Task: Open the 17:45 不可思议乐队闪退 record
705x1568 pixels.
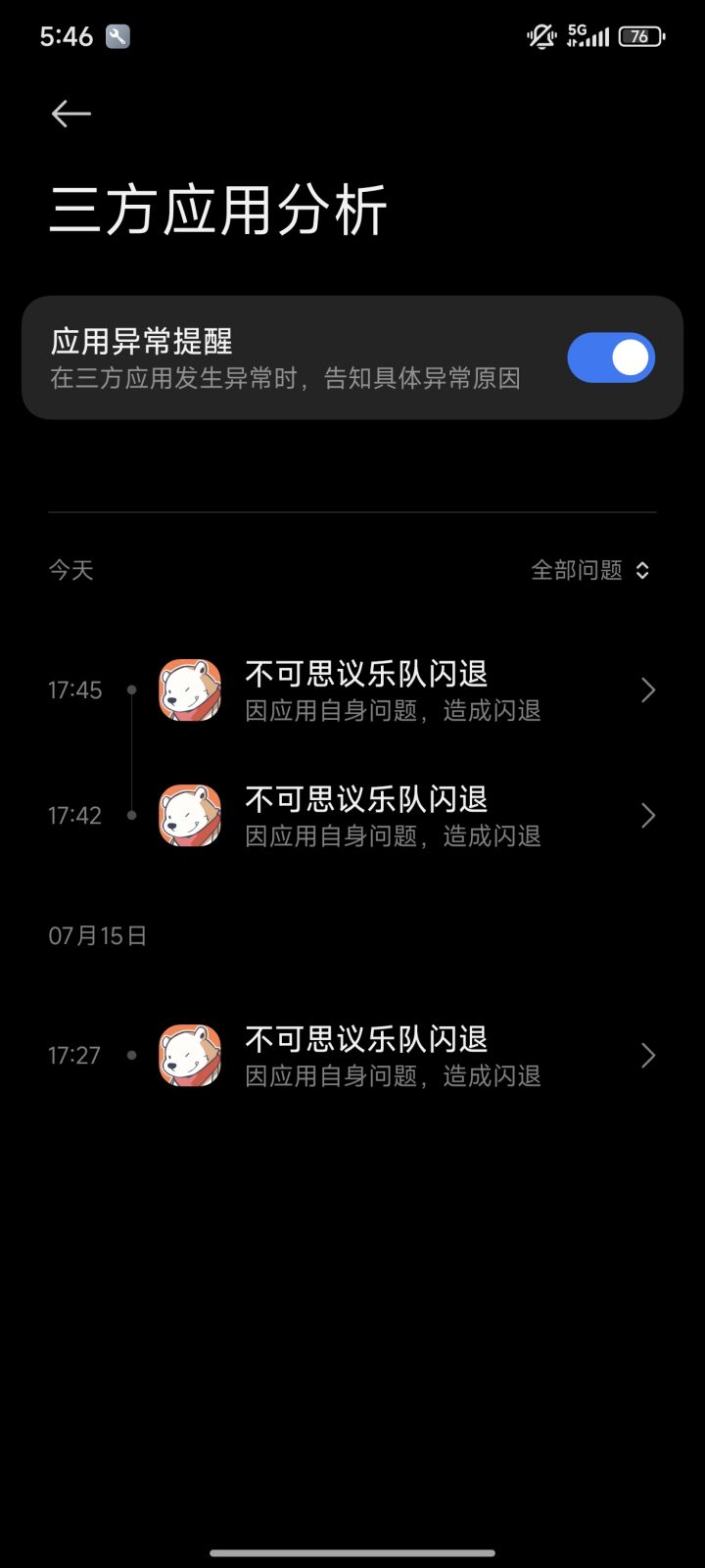Action: (352, 690)
